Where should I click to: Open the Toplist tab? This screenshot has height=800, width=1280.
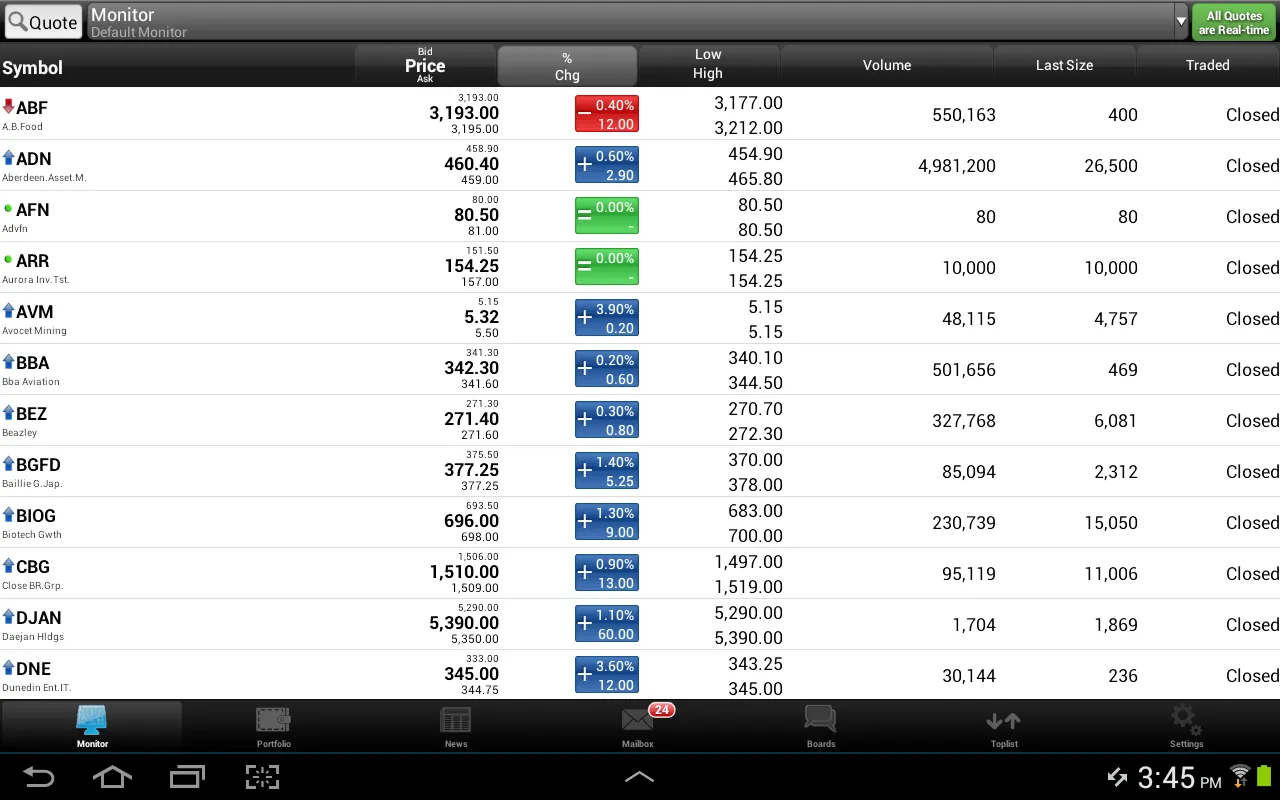pos(1003,726)
